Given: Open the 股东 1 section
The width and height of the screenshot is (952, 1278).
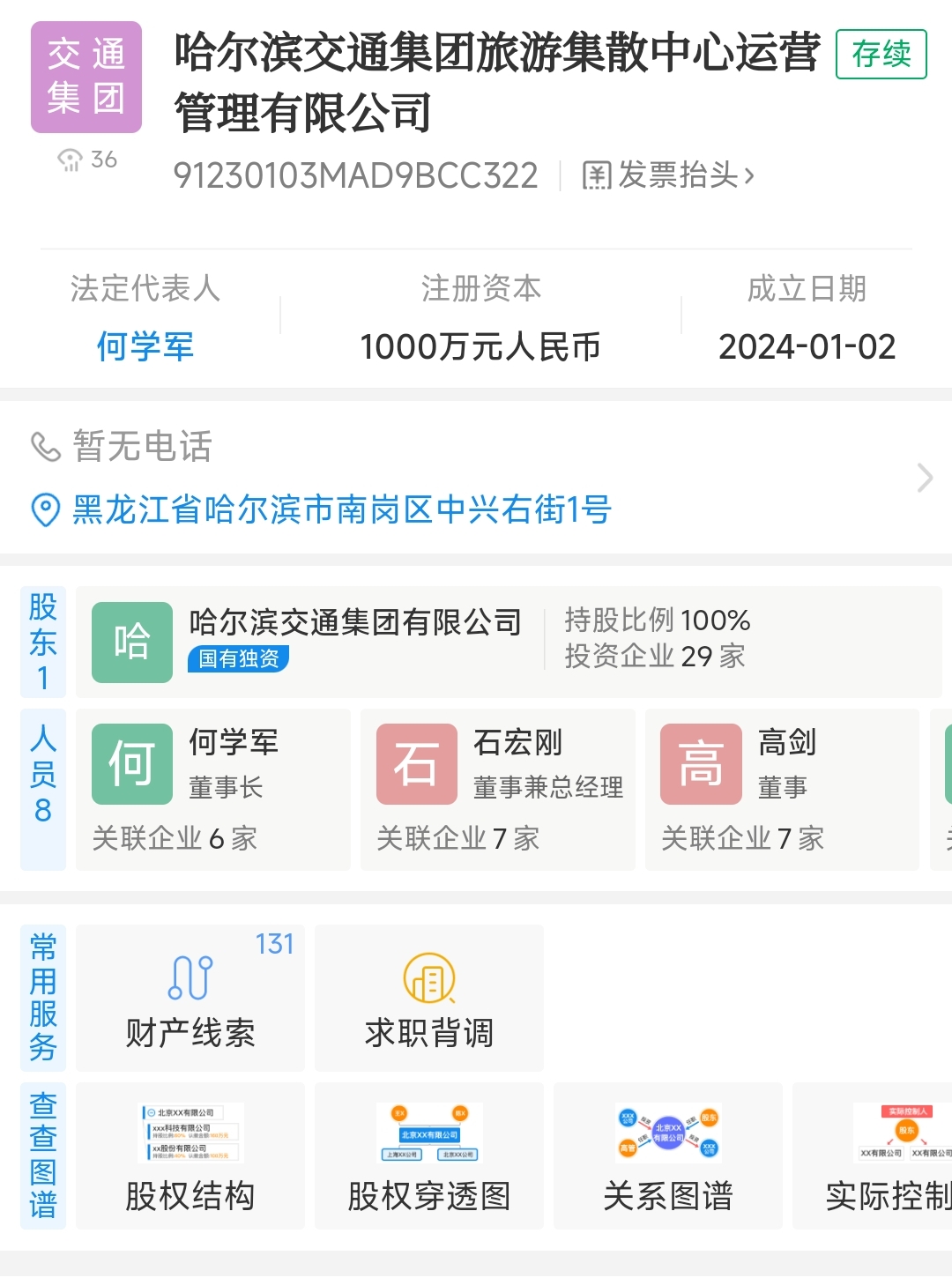Looking at the screenshot, I should pos(43,642).
